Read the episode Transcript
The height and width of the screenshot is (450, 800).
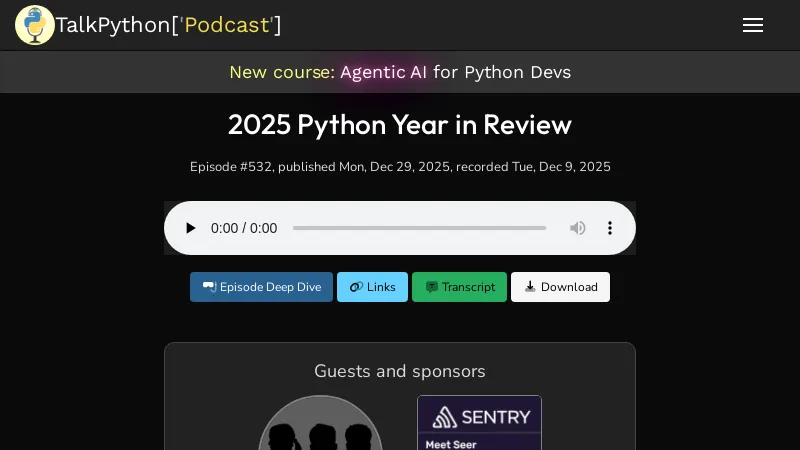(459, 287)
